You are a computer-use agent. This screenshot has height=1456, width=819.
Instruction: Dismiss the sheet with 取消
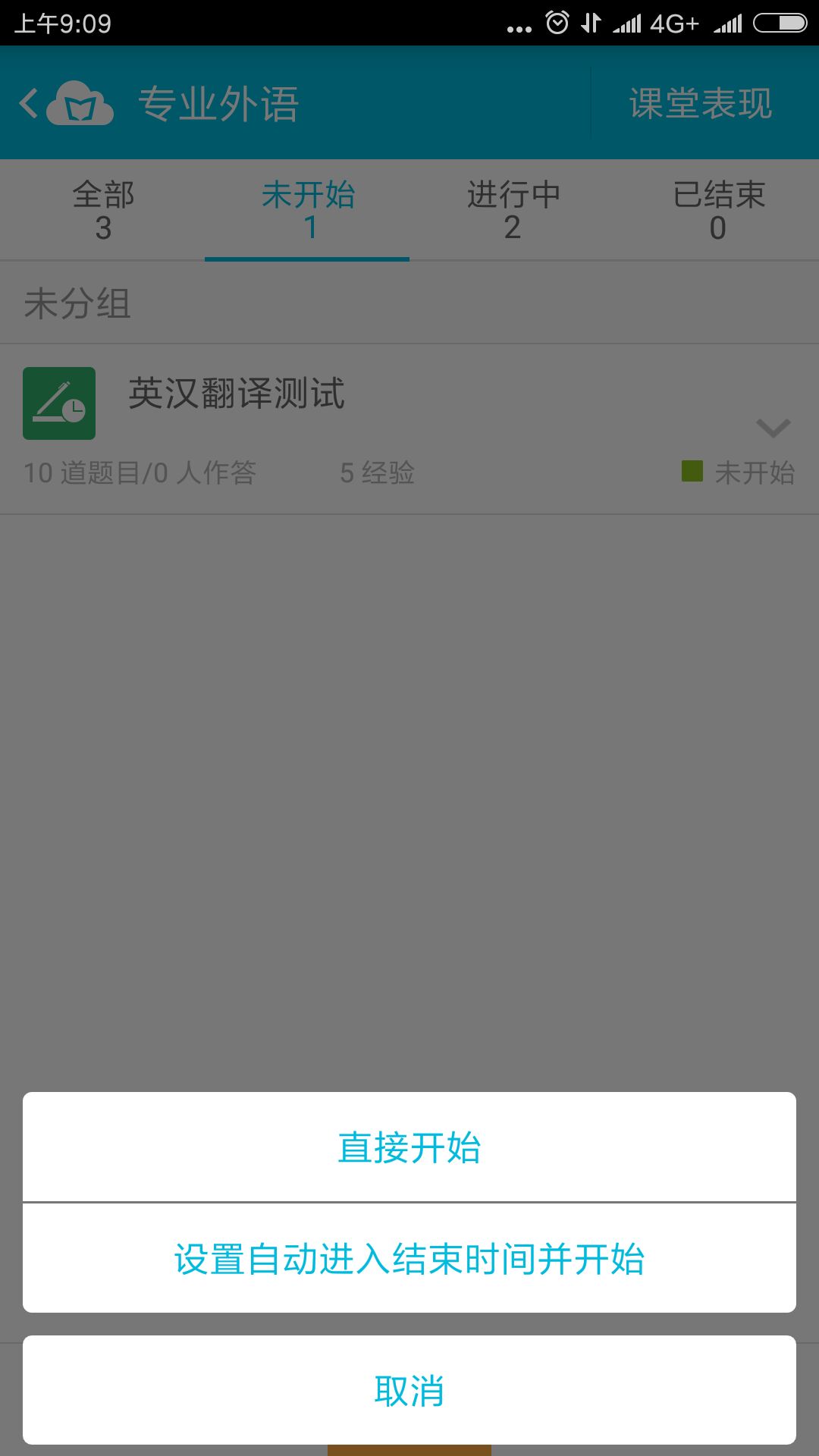[x=409, y=1390]
